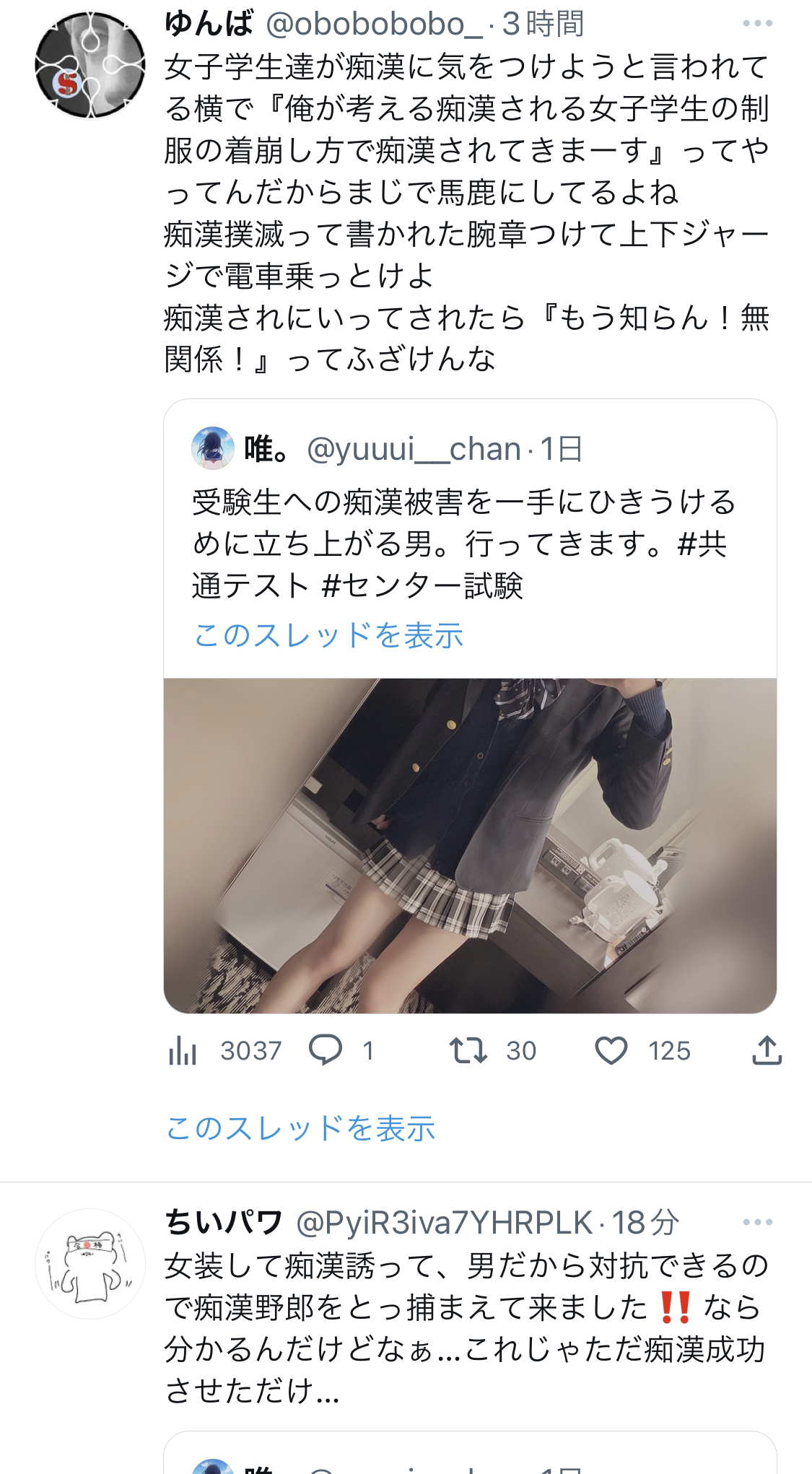
Task: Show thread link inside the quoted tweet
Action: tap(328, 635)
